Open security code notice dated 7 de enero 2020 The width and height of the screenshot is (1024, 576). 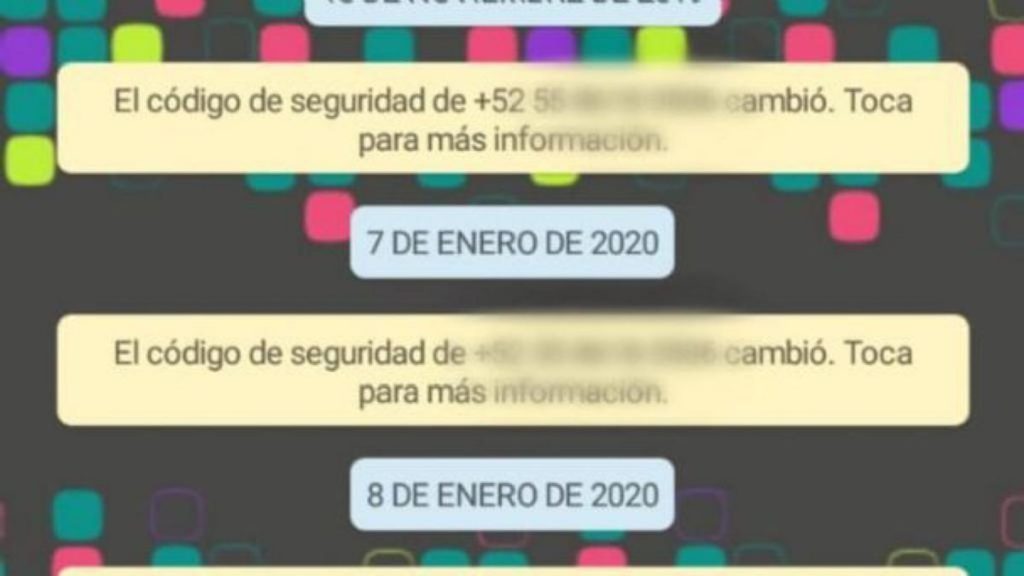512,371
